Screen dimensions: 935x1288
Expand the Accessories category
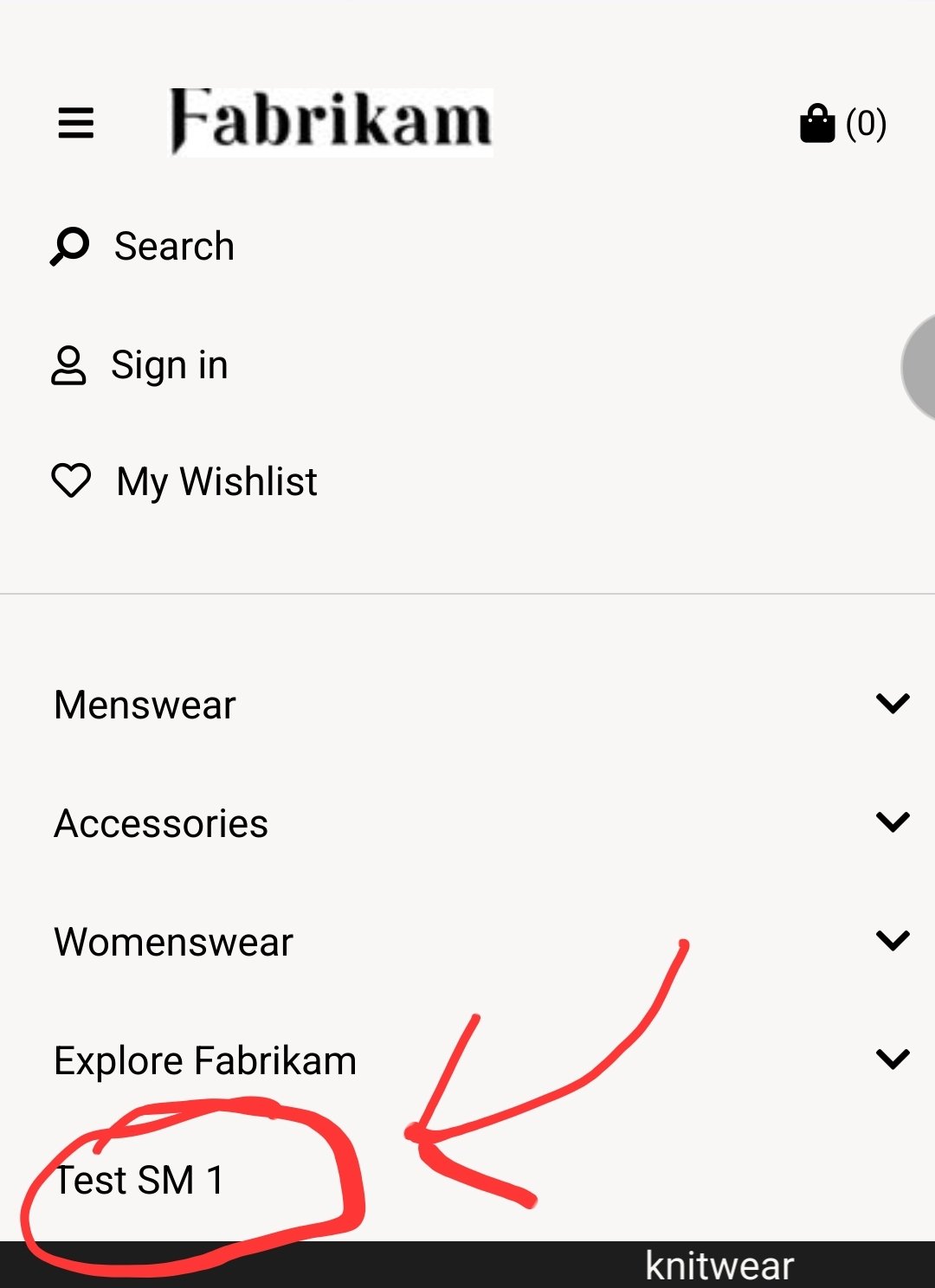[x=892, y=822]
